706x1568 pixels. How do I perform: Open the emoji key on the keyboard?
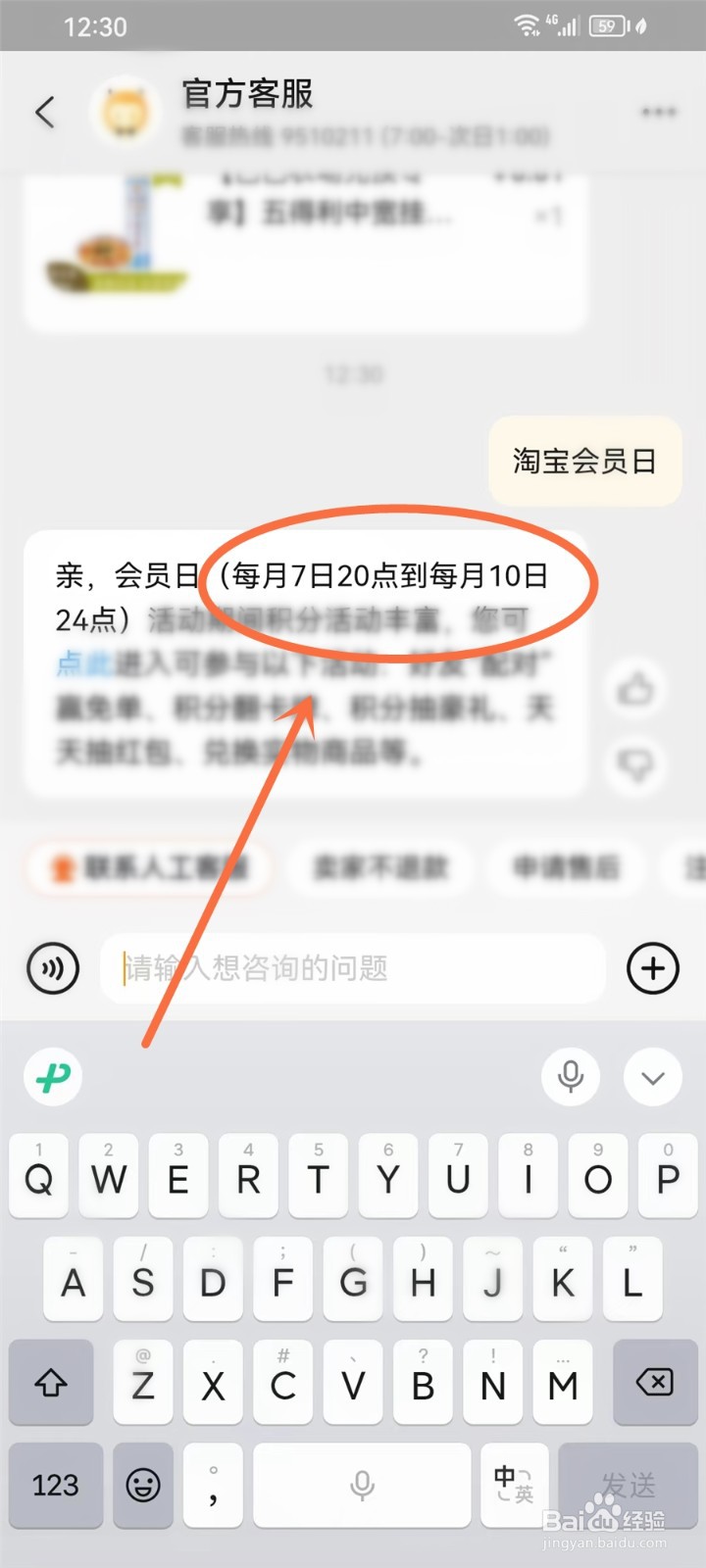click(142, 1487)
